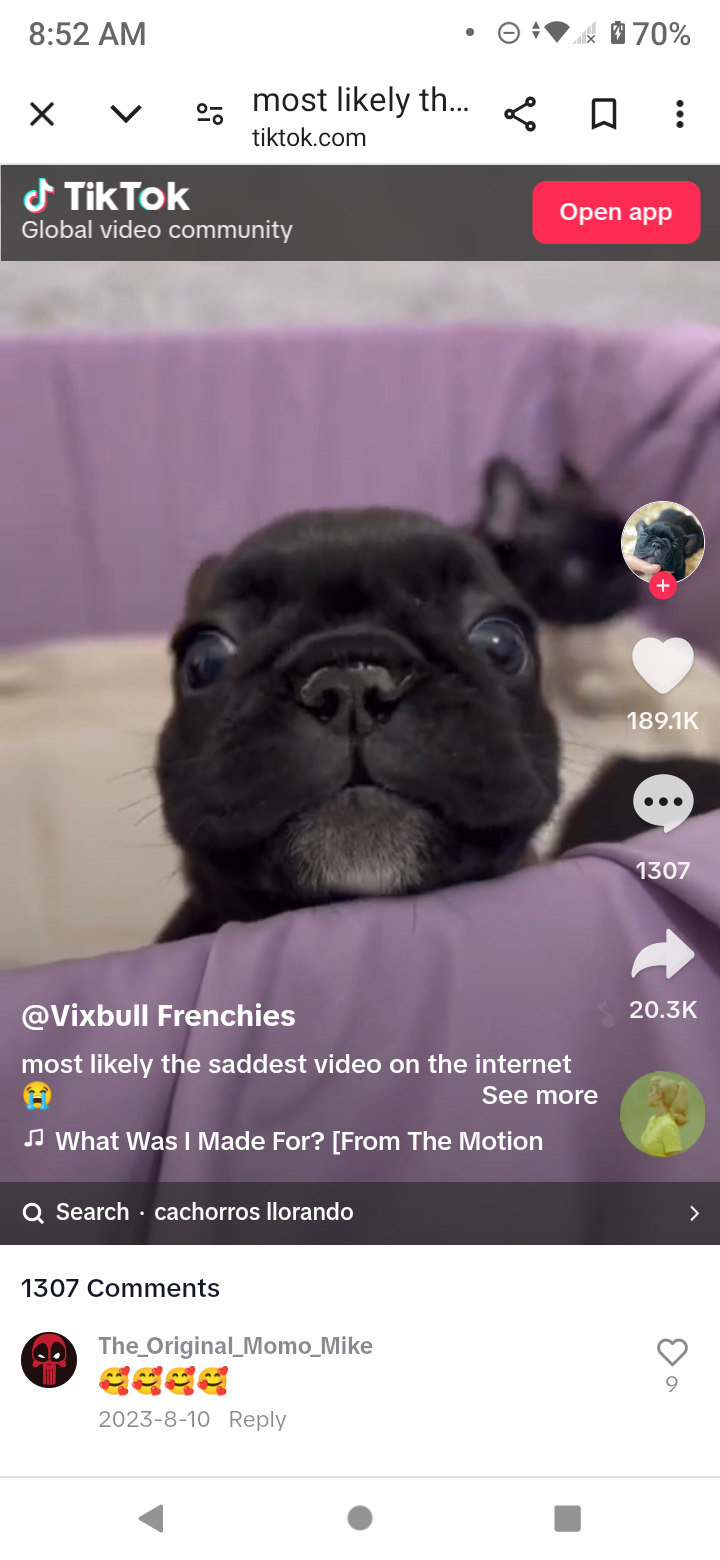Open the comments bubble showing 1307
720x1560 pixels.
[663, 803]
